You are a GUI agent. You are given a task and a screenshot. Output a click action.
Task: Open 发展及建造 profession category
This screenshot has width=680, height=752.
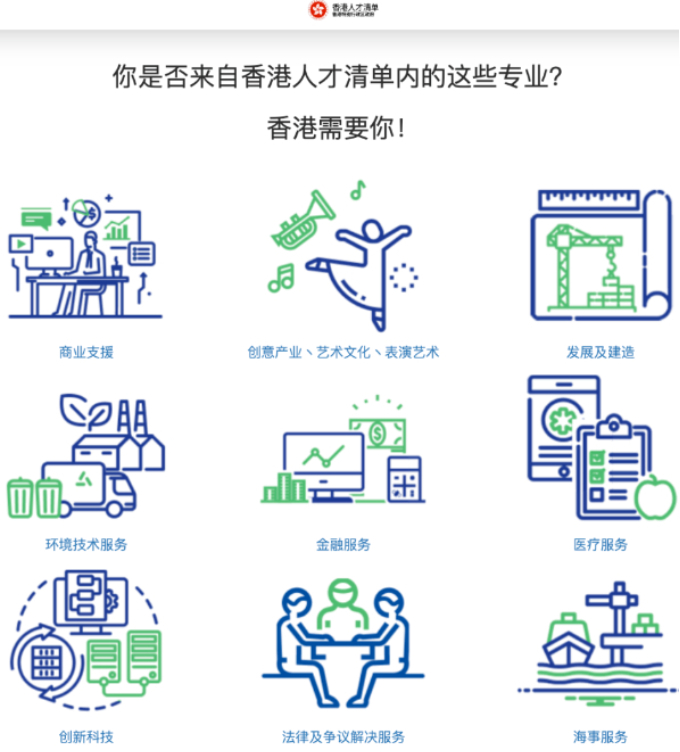(600, 351)
